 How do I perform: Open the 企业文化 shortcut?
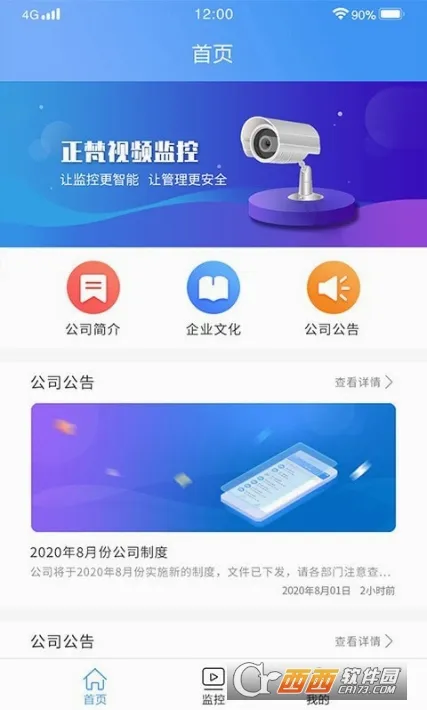213,299
